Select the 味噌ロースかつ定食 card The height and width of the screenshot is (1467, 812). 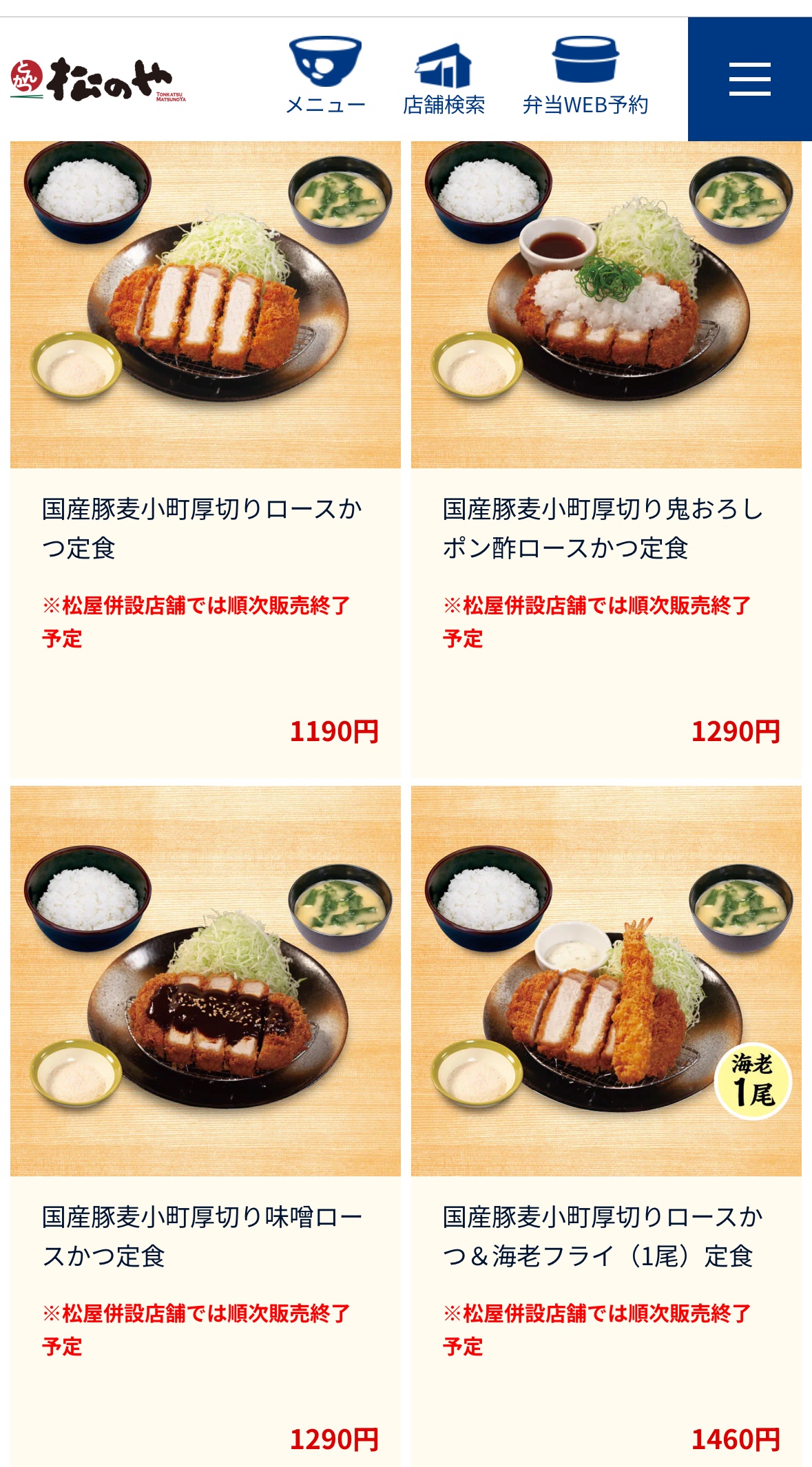pos(205,1125)
